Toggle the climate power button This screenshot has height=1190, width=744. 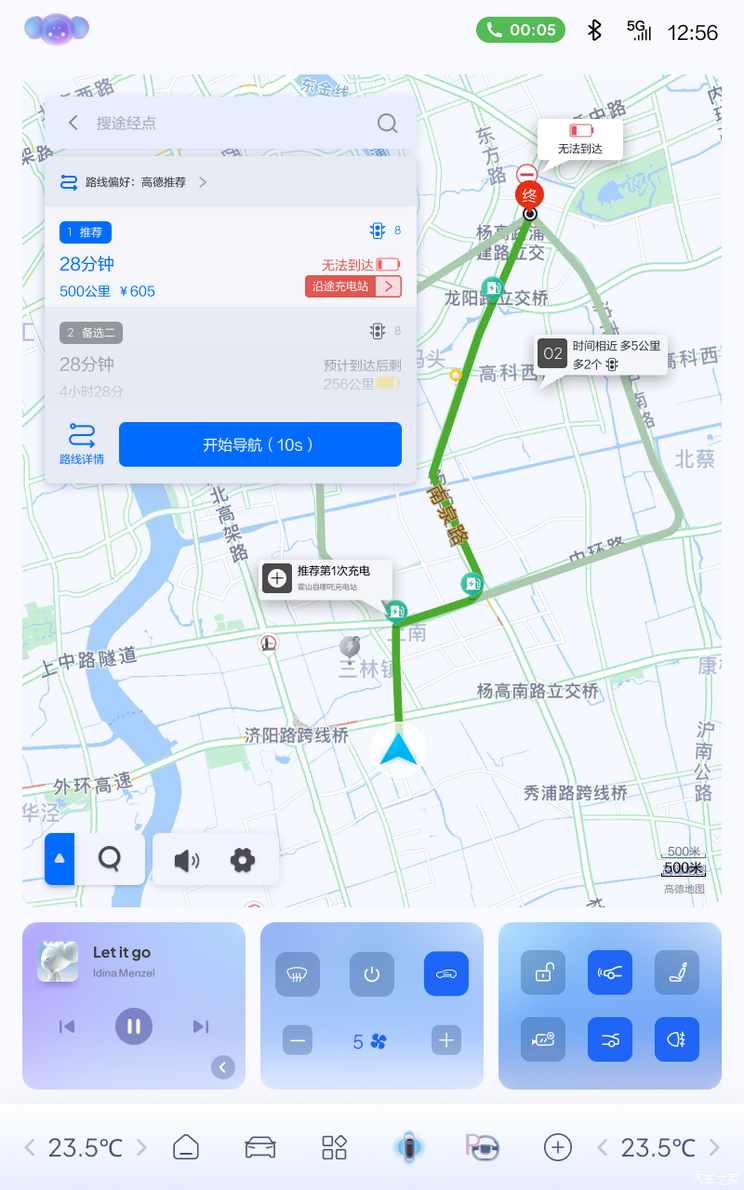coord(372,973)
